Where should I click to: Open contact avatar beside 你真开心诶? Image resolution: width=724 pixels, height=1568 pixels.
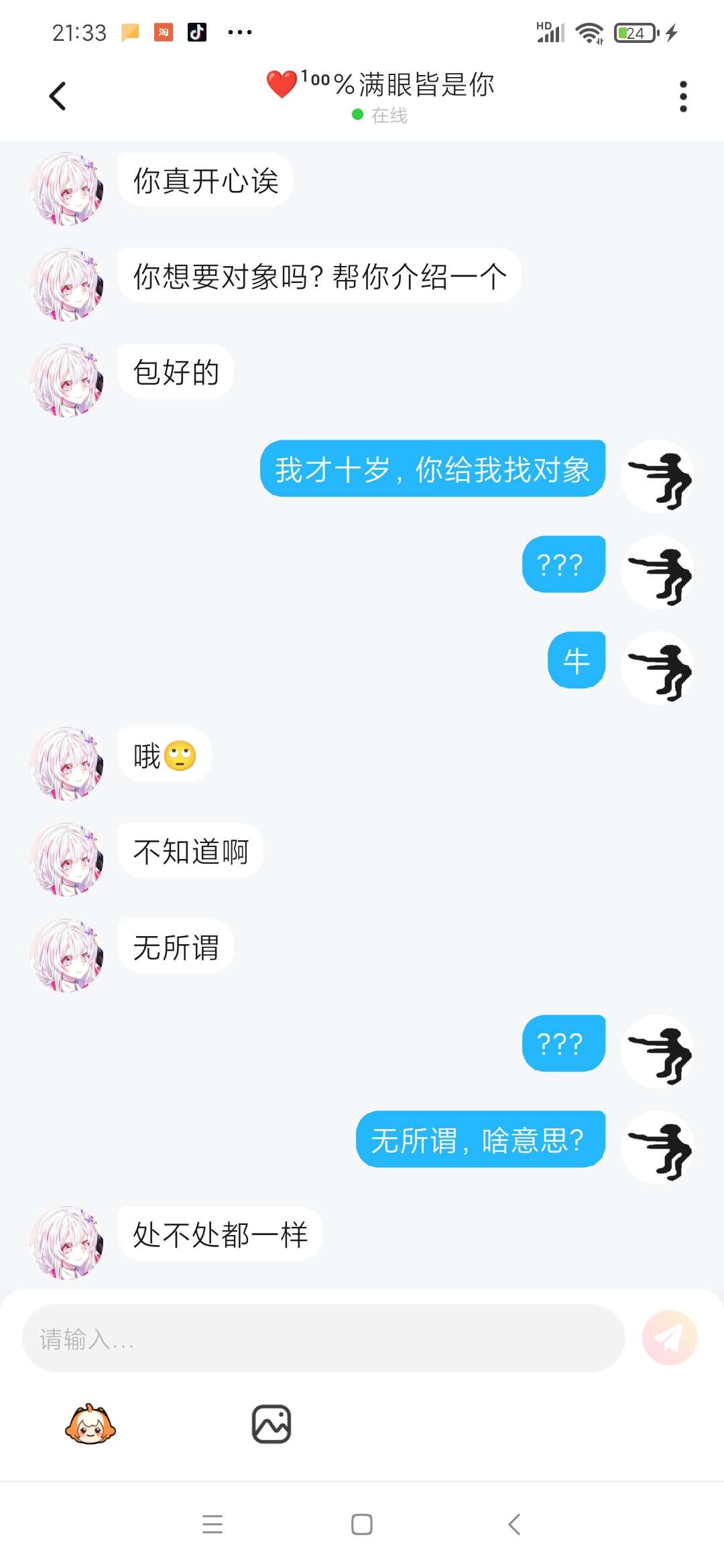[x=67, y=189]
